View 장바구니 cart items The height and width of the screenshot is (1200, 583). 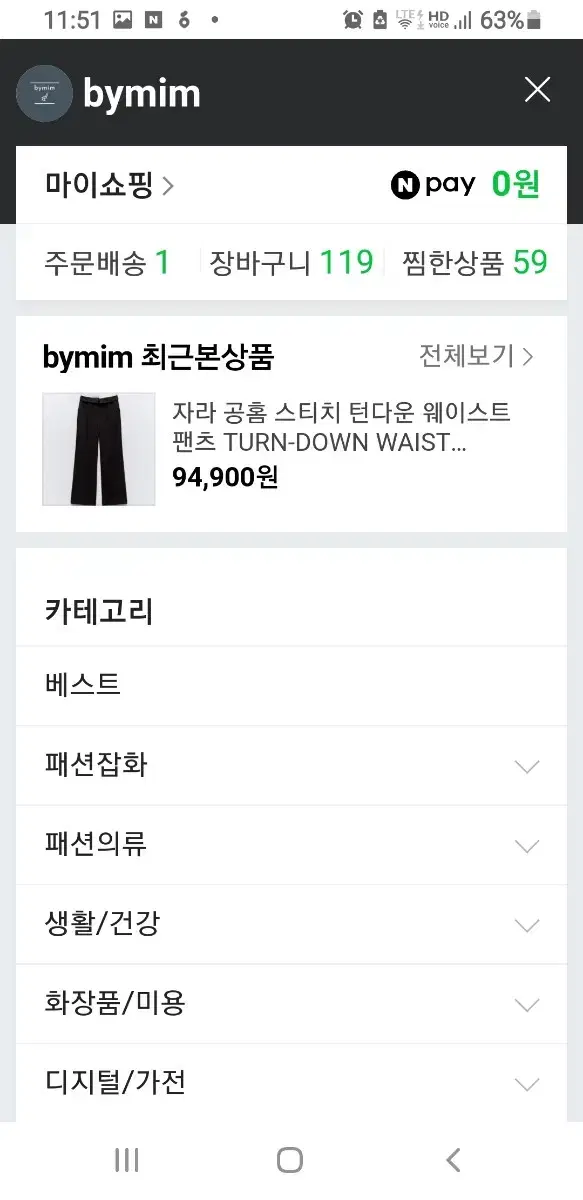pyautogui.click(x=291, y=263)
